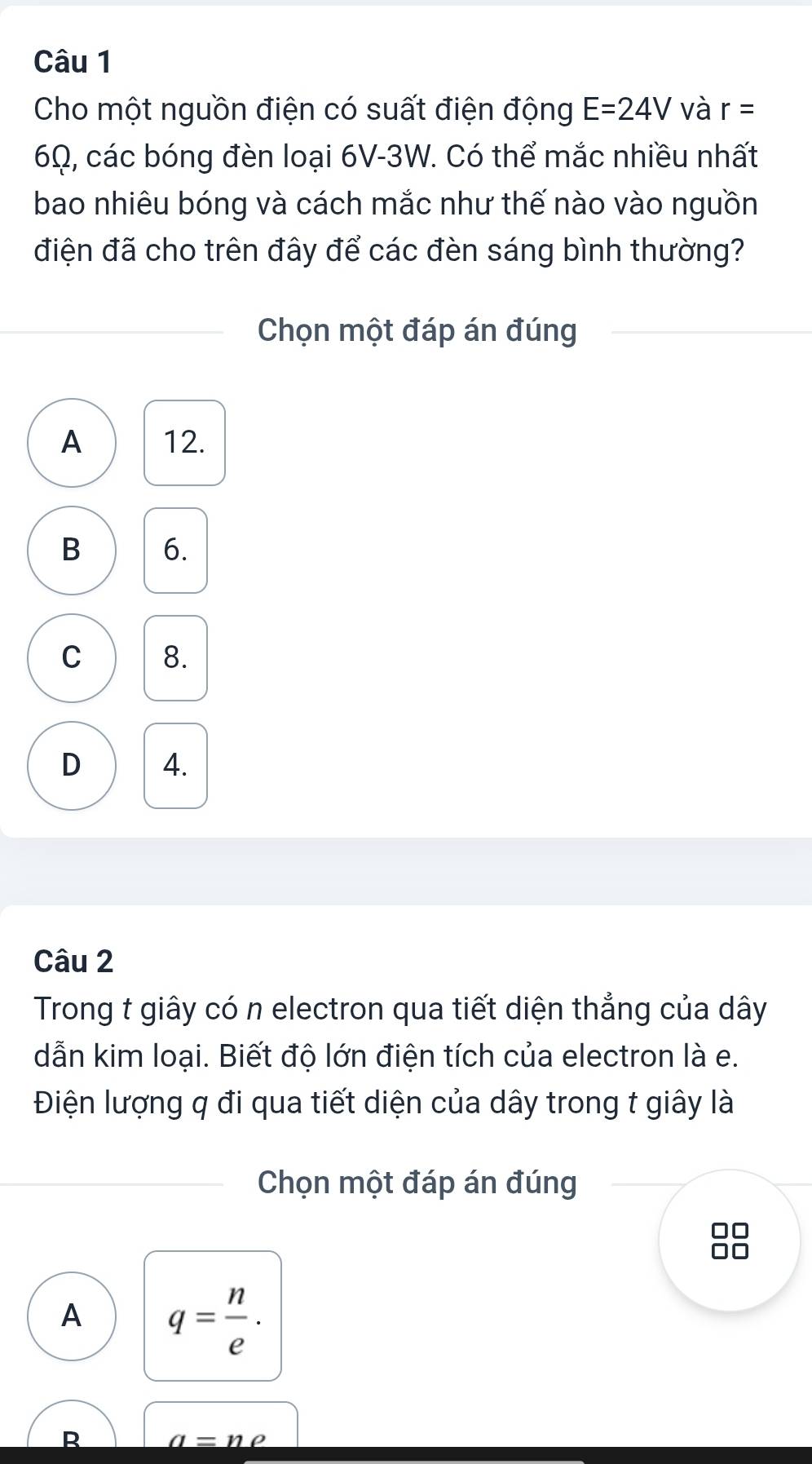Pick answer C (8) for Câu 1
The height and width of the screenshot is (1464, 812).
click(72, 658)
